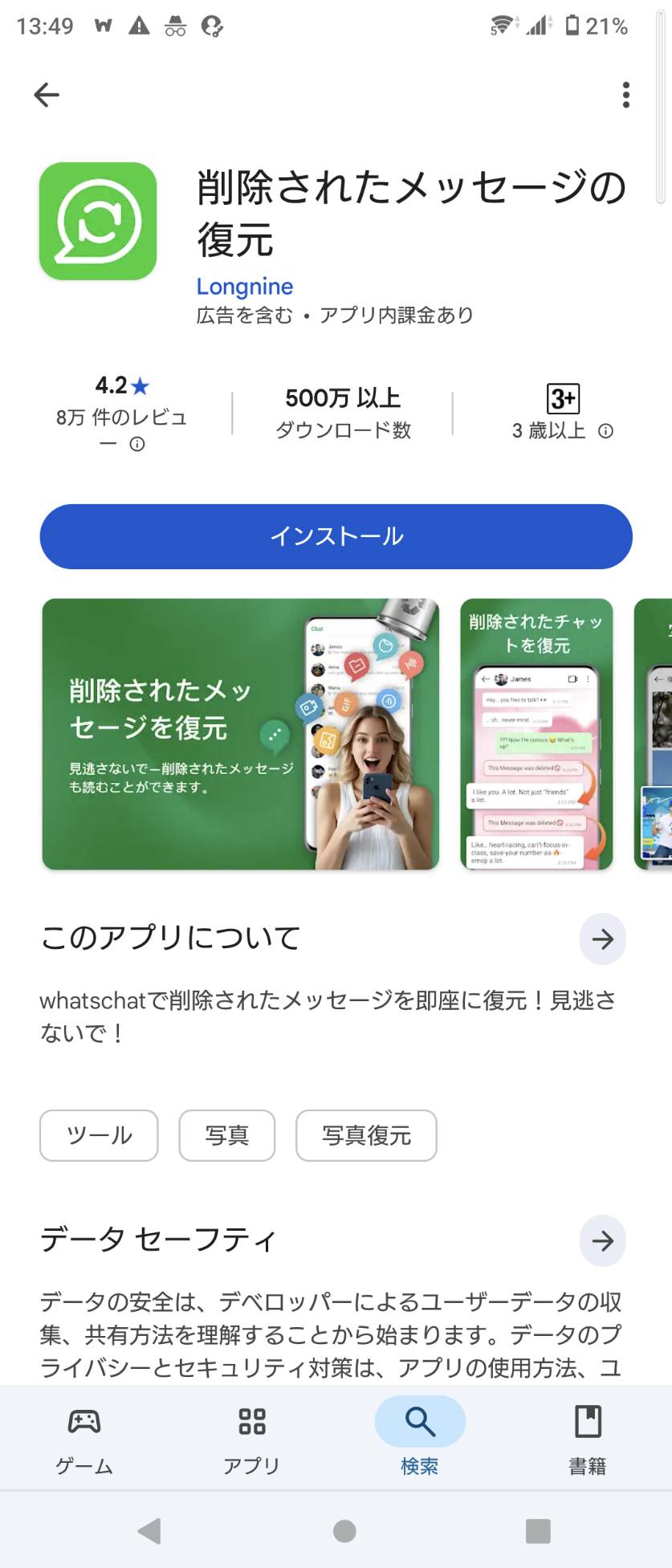View the 削除されたチャットを復元 screenshot
The width and height of the screenshot is (672, 1568).
pos(536,734)
